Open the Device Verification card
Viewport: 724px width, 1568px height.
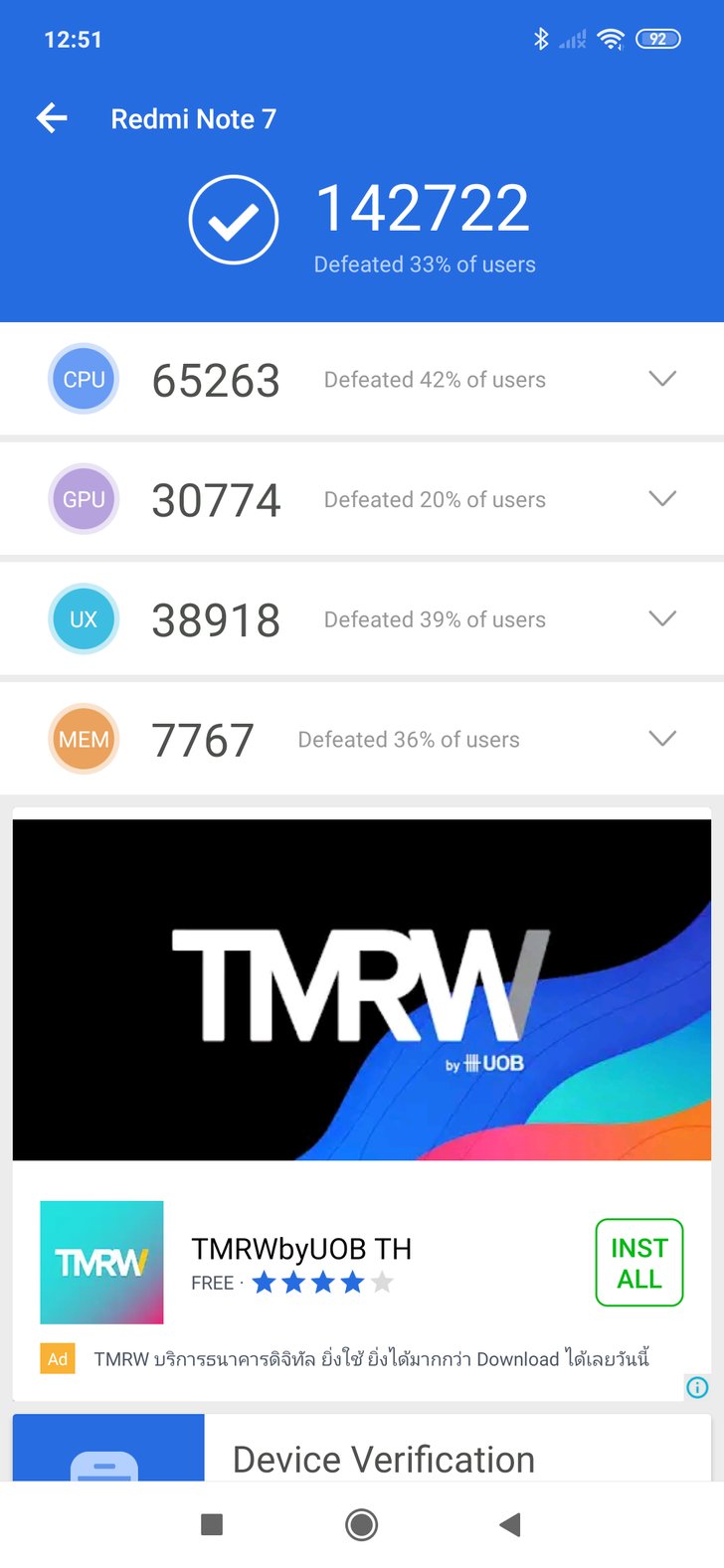384,1457
